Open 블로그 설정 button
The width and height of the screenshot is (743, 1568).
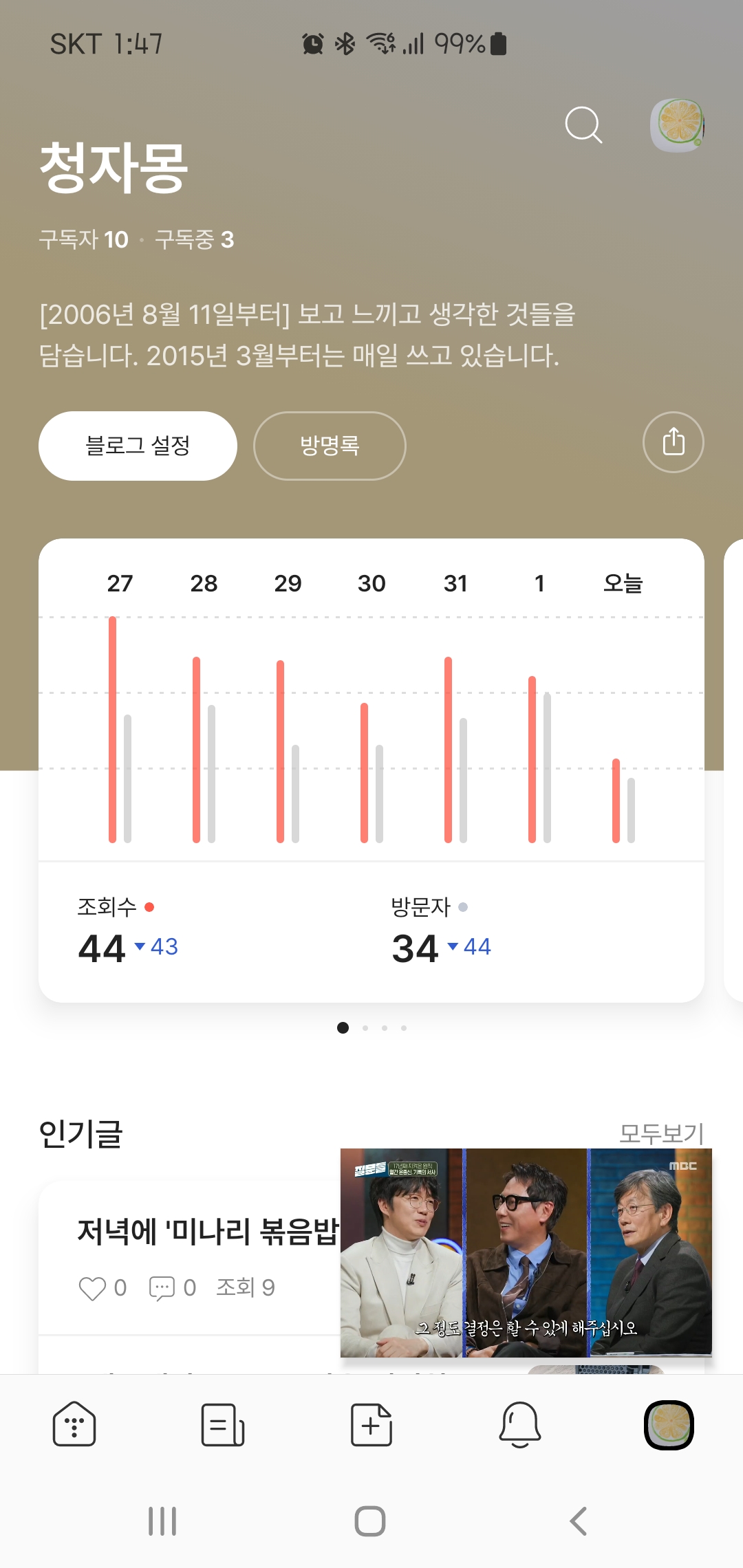138,446
